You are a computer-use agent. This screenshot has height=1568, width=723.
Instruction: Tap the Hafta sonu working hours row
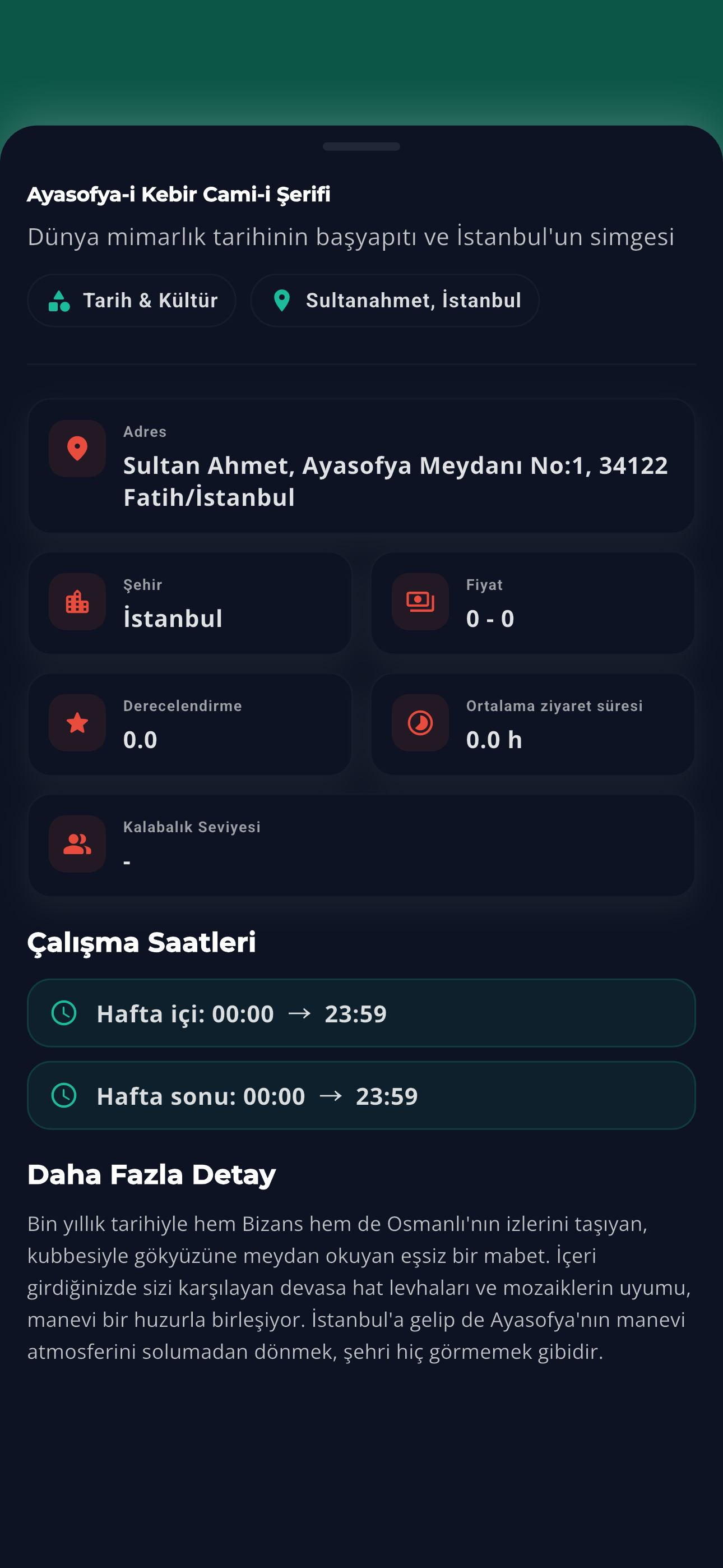point(361,1096)
